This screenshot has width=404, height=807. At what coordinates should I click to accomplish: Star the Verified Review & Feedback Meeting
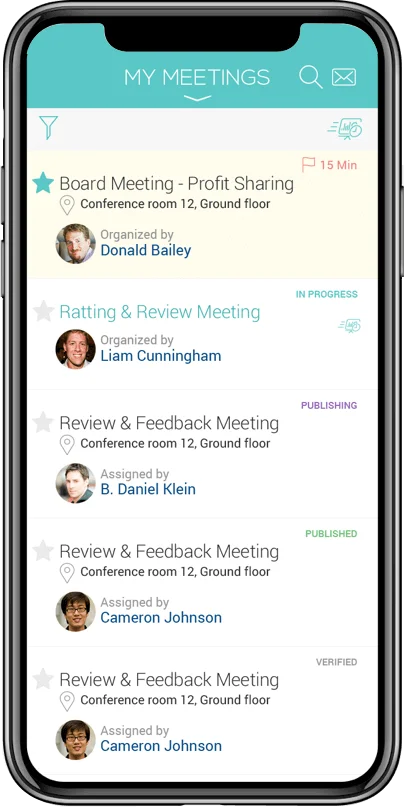(x=43, y=679)
